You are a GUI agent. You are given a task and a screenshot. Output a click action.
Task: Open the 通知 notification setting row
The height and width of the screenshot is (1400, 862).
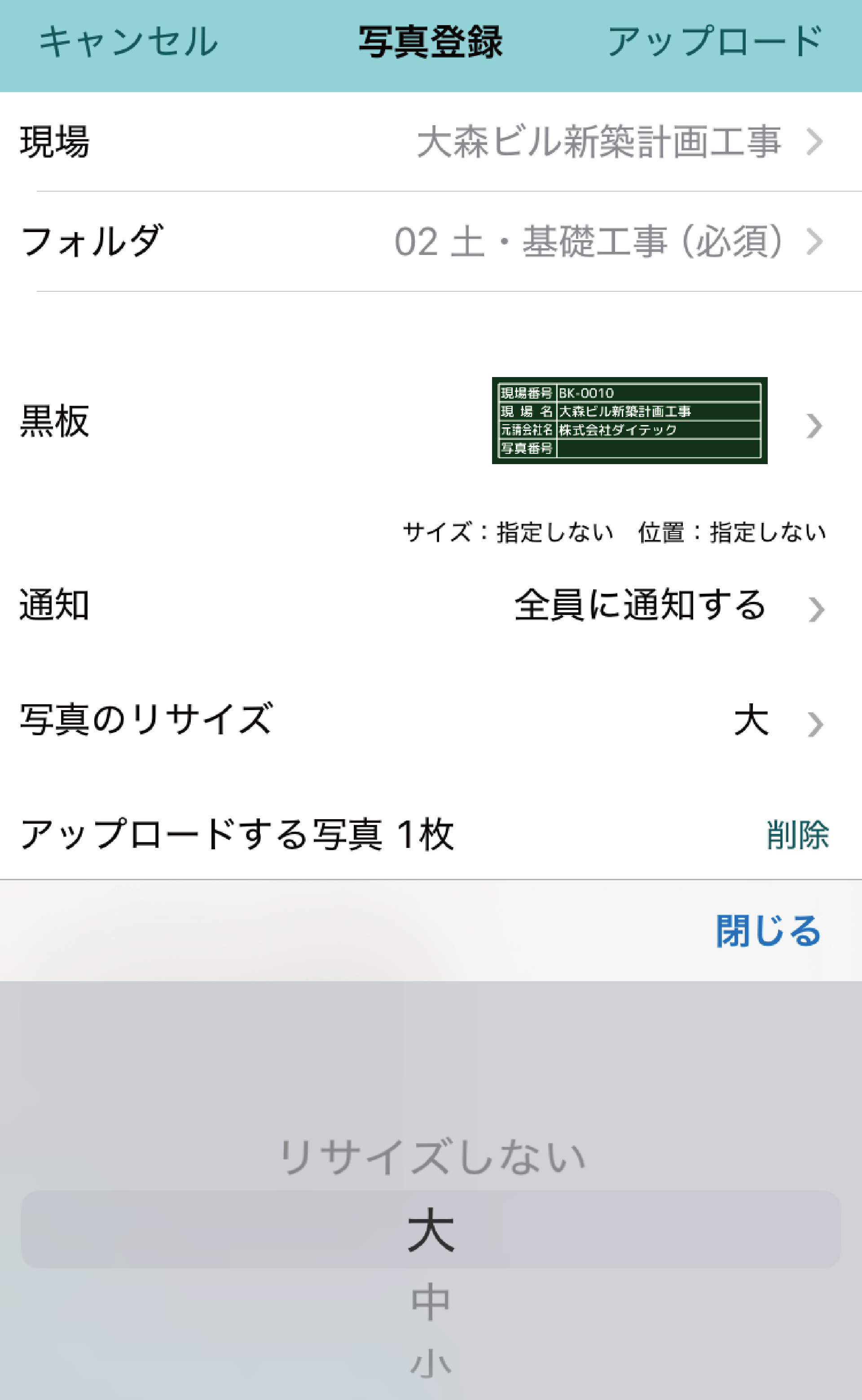tap(431, 605)
